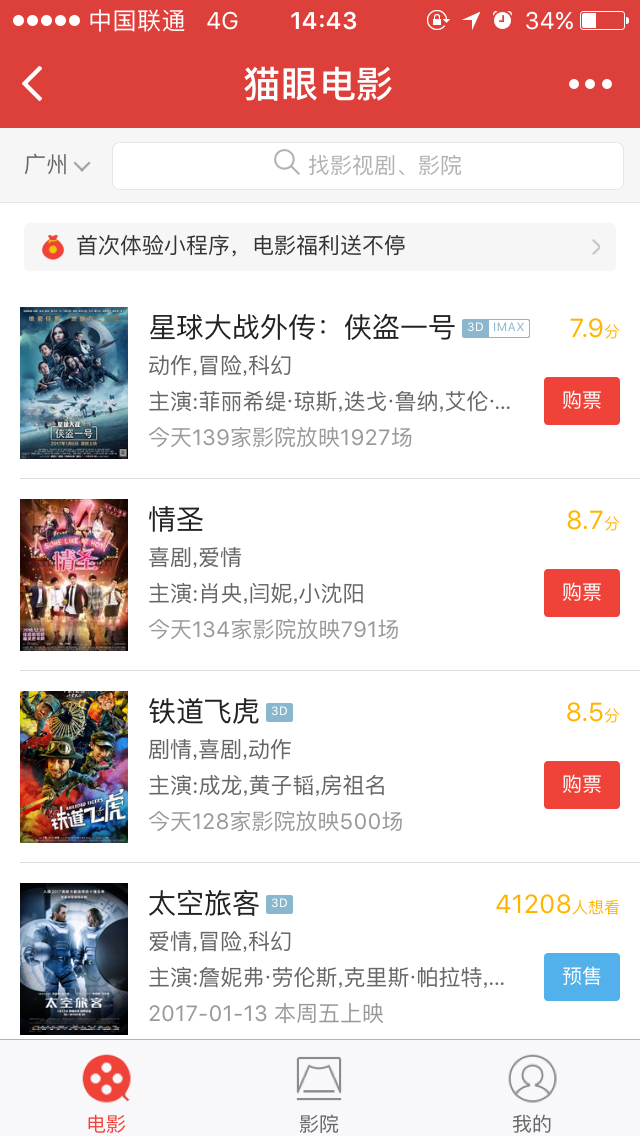Screen dimensions: 640x1136
Task: Purchase tickets for 铁道飞虎
Action: 581,785
